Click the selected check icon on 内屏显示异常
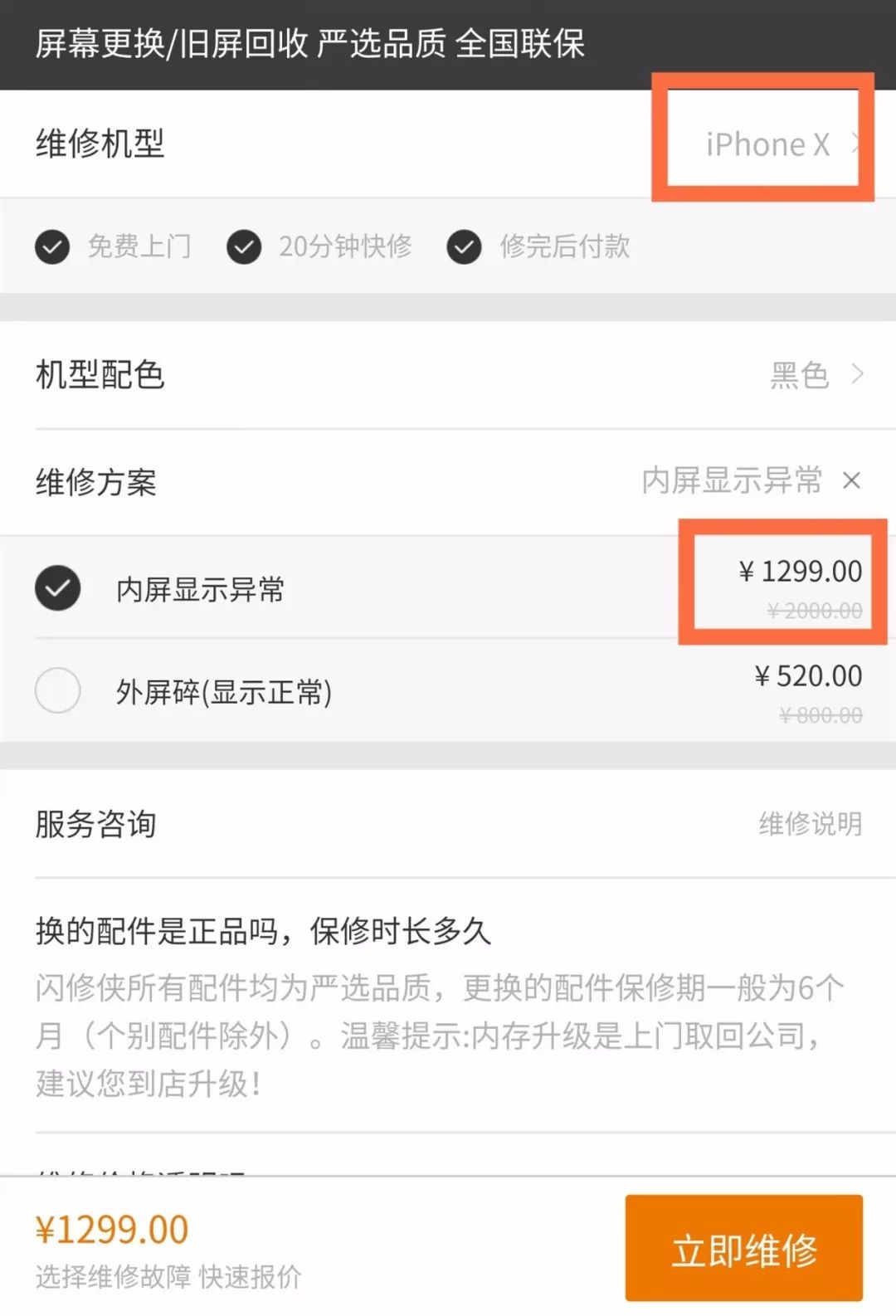The width and height of the screenshot is (896, 1316). 57,589
